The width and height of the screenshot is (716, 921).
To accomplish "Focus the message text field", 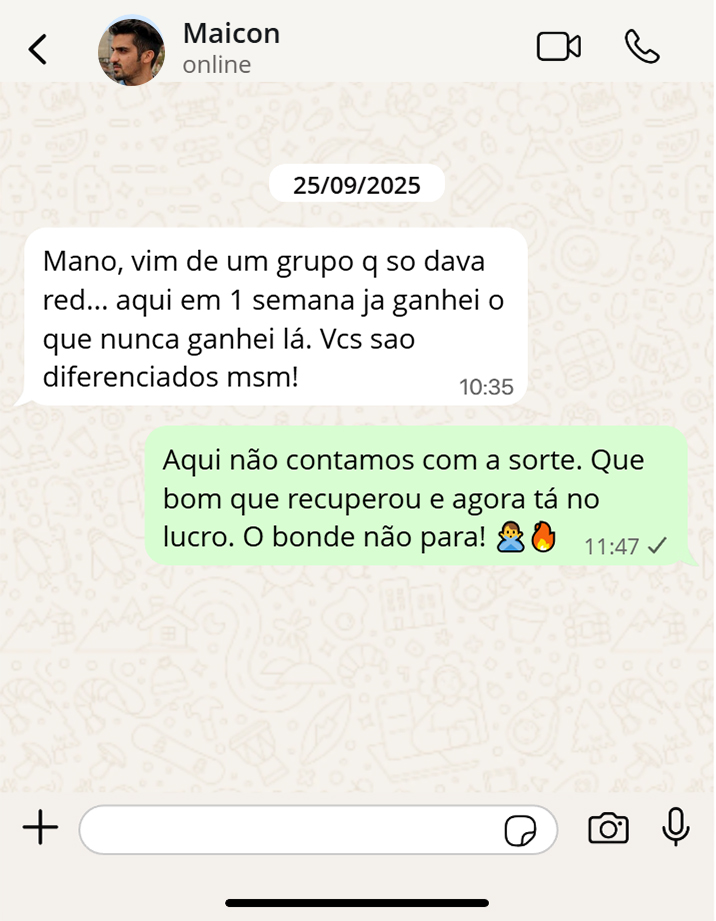I will click(x=290, y=829).
